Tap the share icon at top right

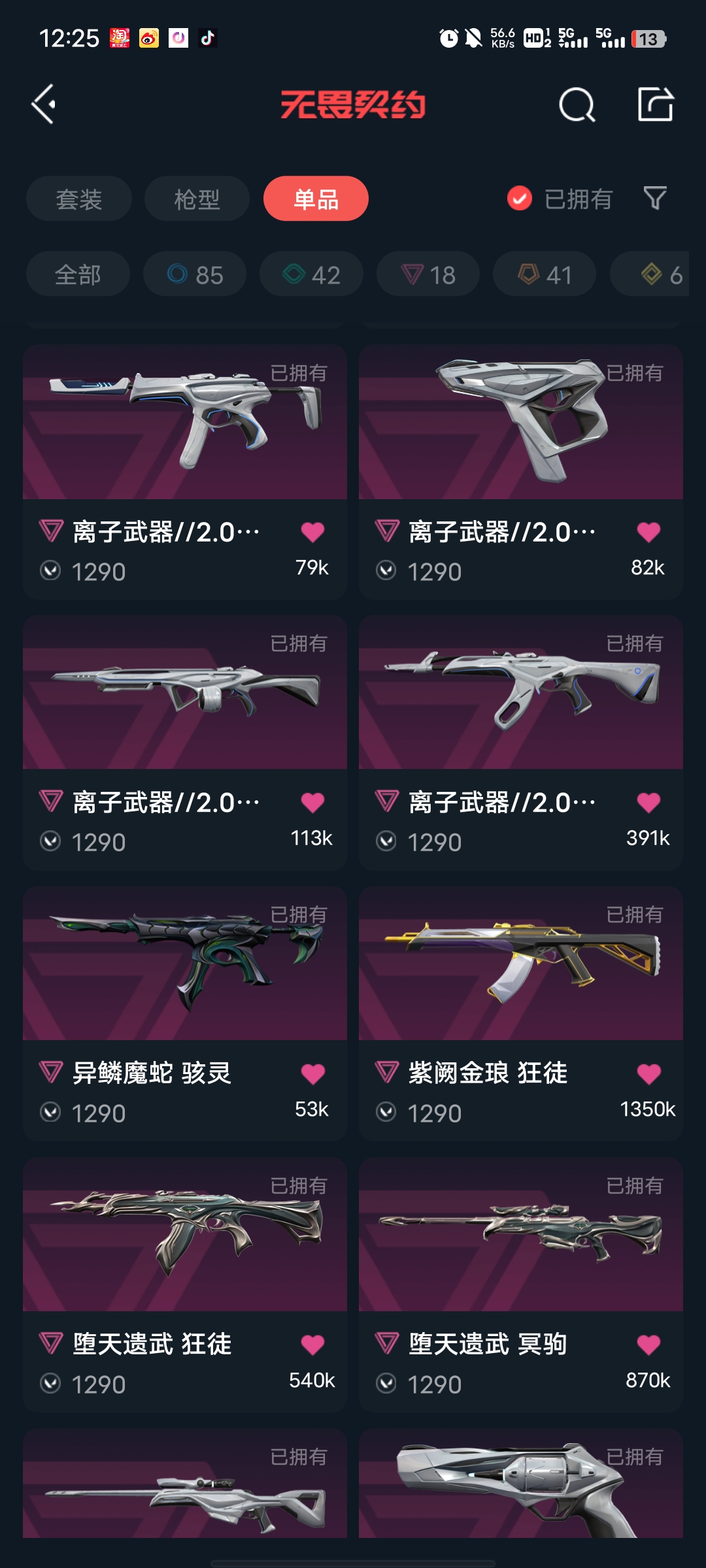click(x=655, y=105)
